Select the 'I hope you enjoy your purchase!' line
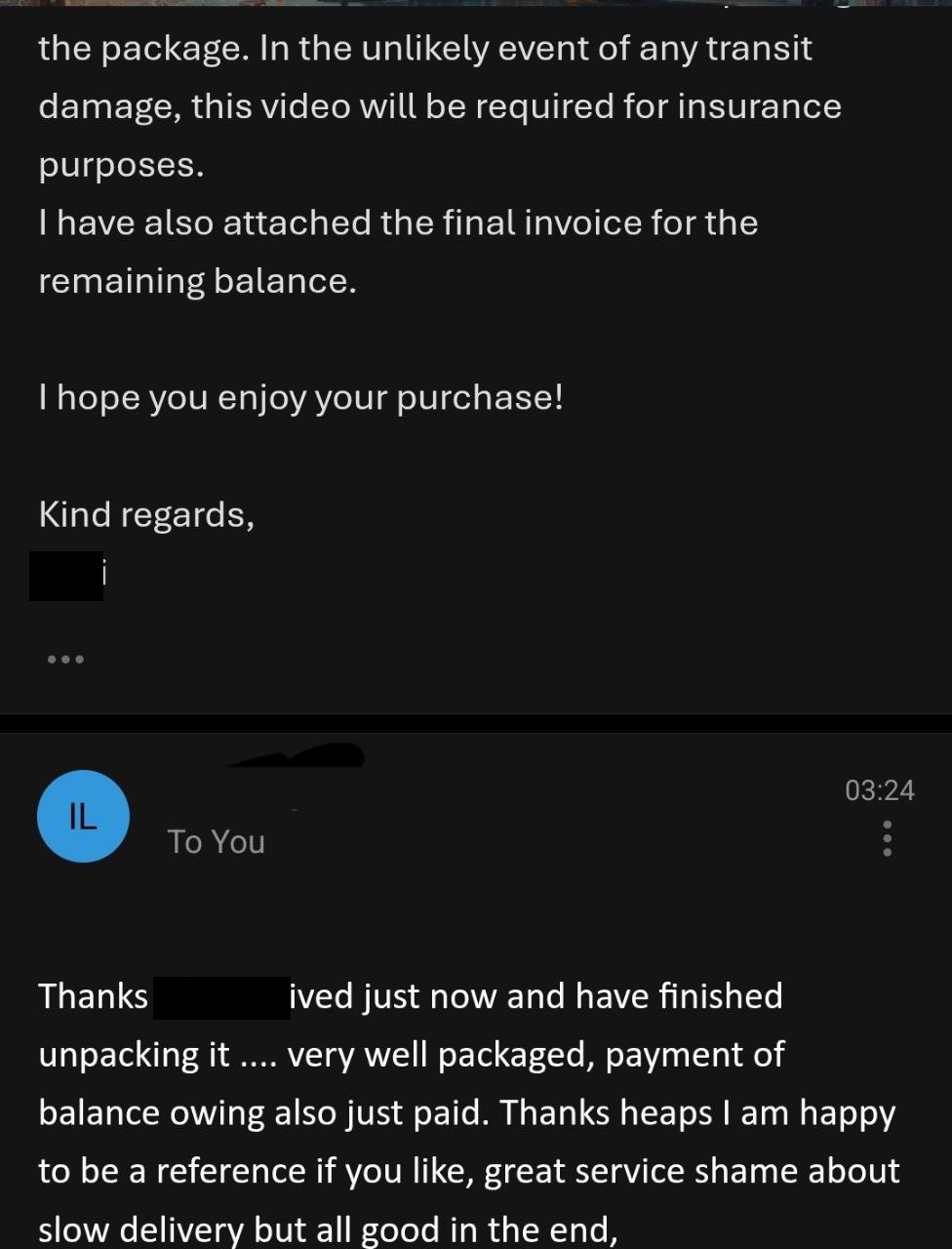This screenshot has height=1249, width=952. [x=300, y=396]
